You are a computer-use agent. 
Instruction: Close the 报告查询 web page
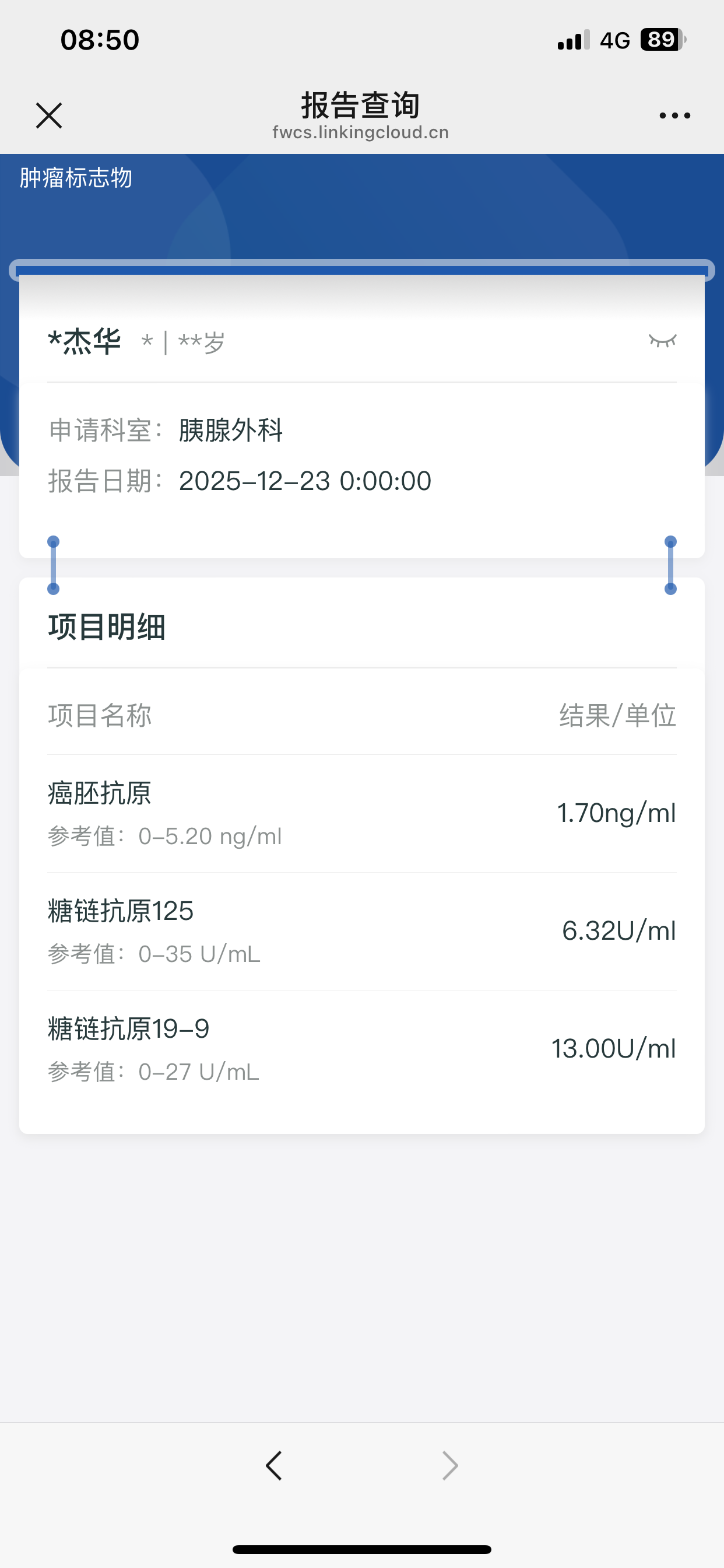click(48, 116)
